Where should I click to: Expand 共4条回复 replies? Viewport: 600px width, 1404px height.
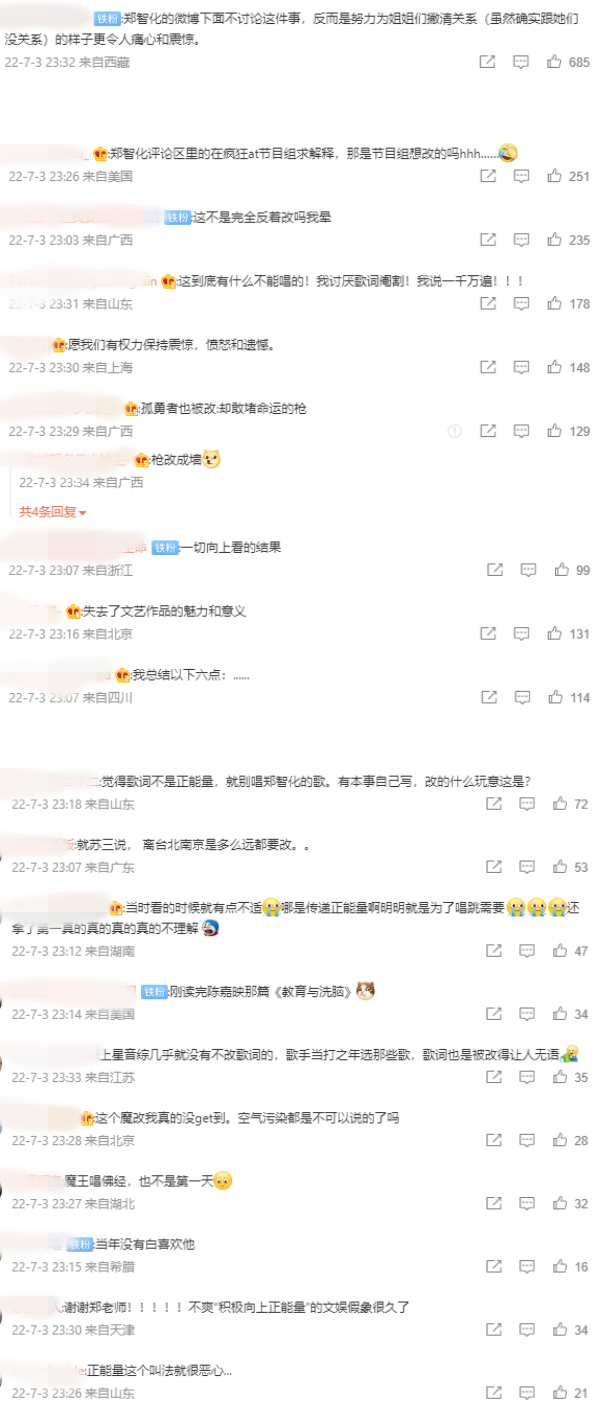[x=53, y=512]
